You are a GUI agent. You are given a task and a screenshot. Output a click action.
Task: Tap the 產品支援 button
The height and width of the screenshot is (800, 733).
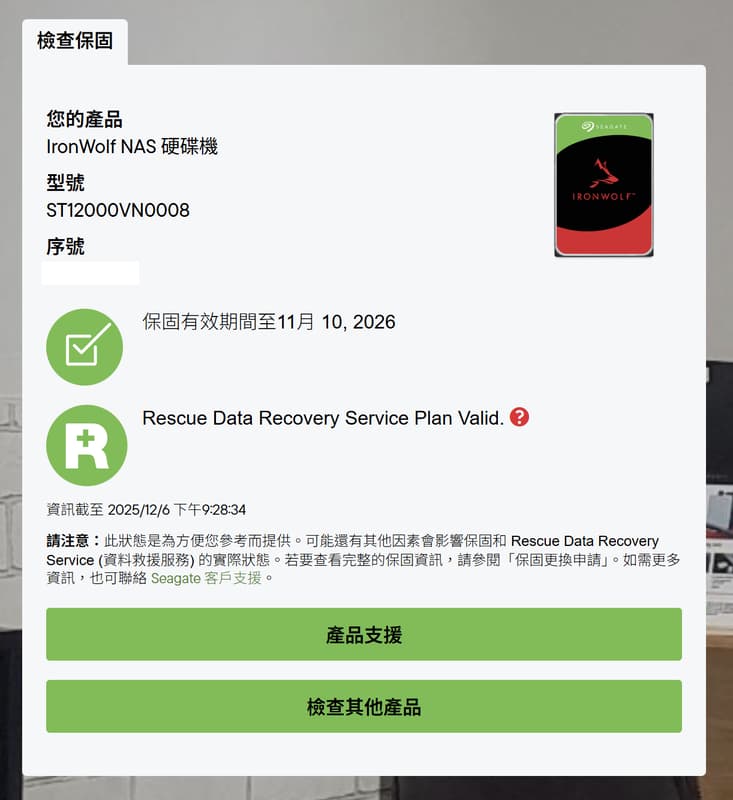coord(364,635)
